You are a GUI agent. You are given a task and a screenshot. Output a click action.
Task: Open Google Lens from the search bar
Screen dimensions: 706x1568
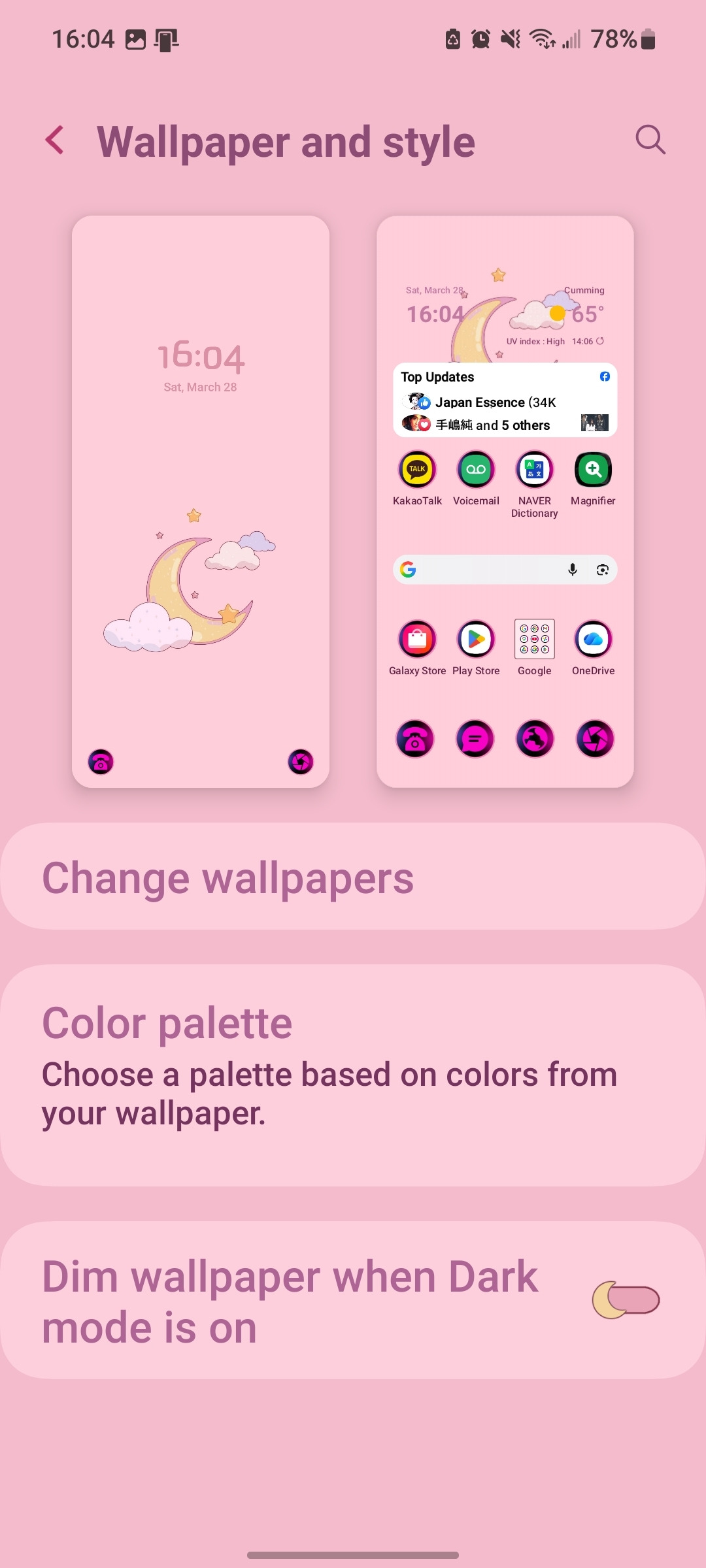602,569
